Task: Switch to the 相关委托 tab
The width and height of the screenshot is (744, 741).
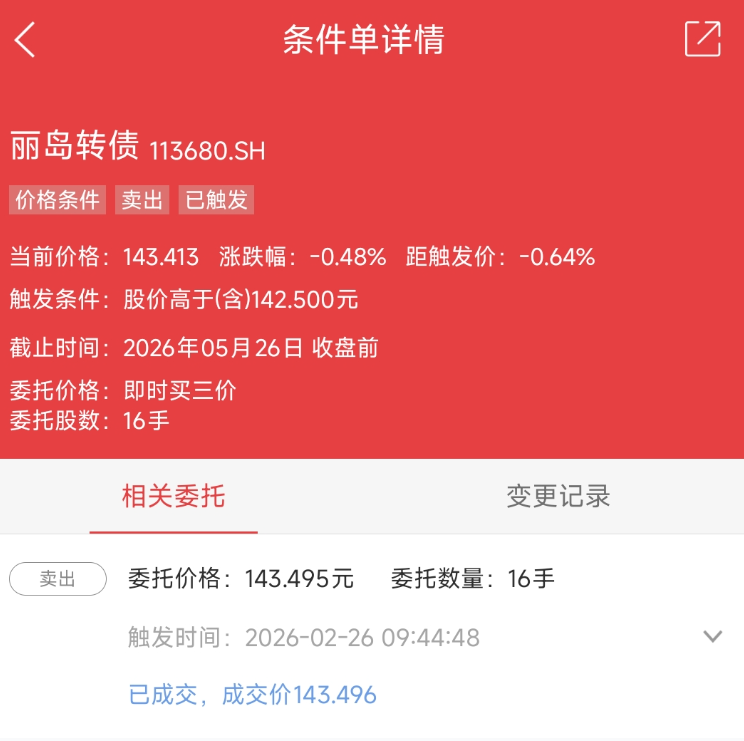Action: click(x=173, y=496)
